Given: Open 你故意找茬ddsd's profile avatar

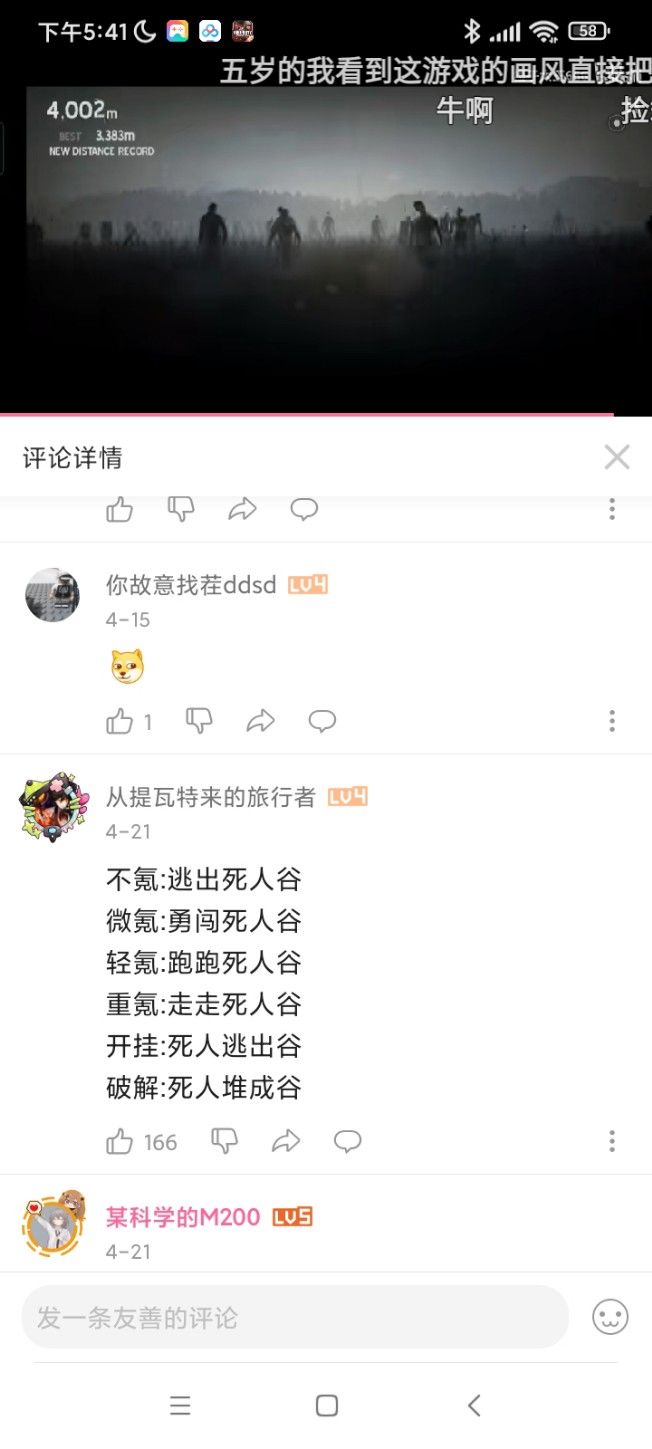Looking at the screenshot, I should 52,596.
